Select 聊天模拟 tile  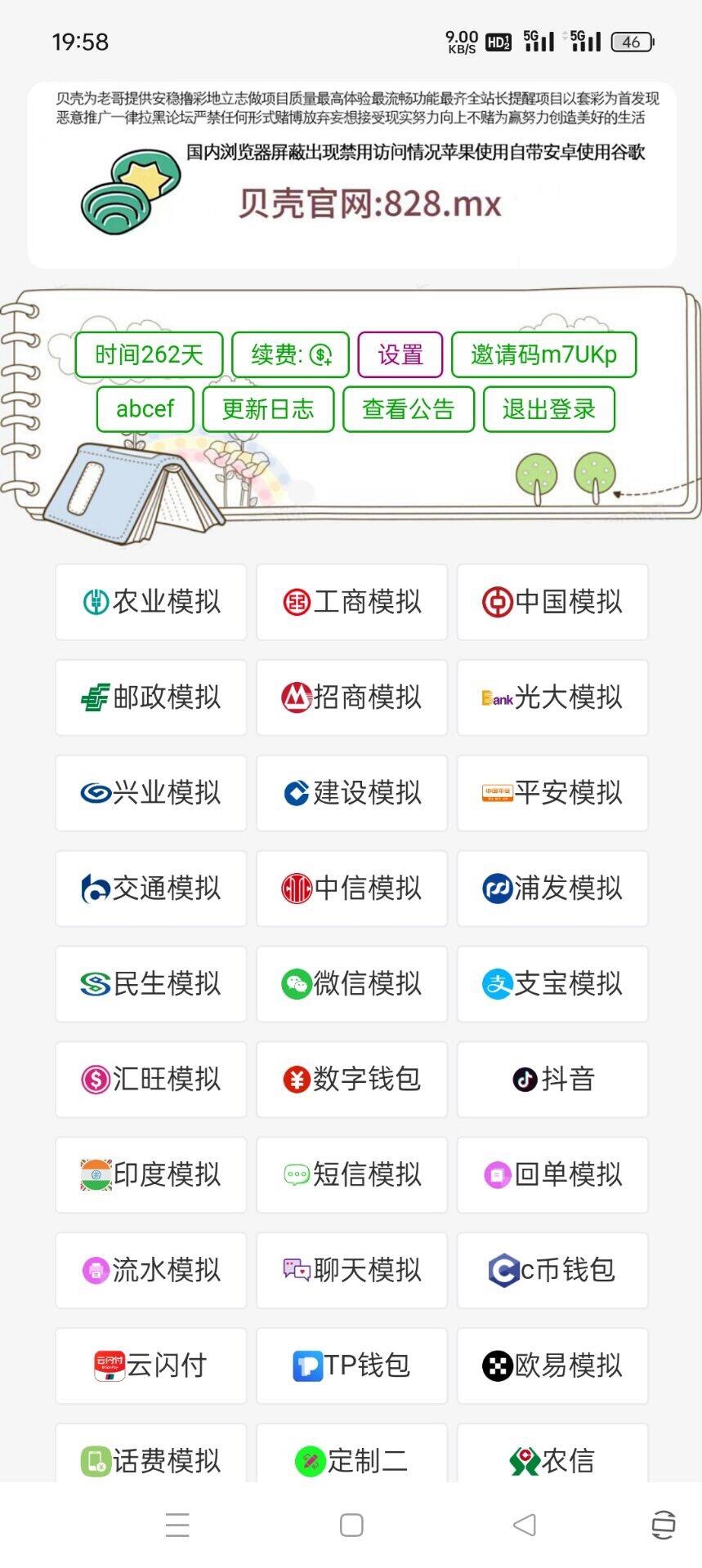pyautogui.click(x=351, y=1271)
